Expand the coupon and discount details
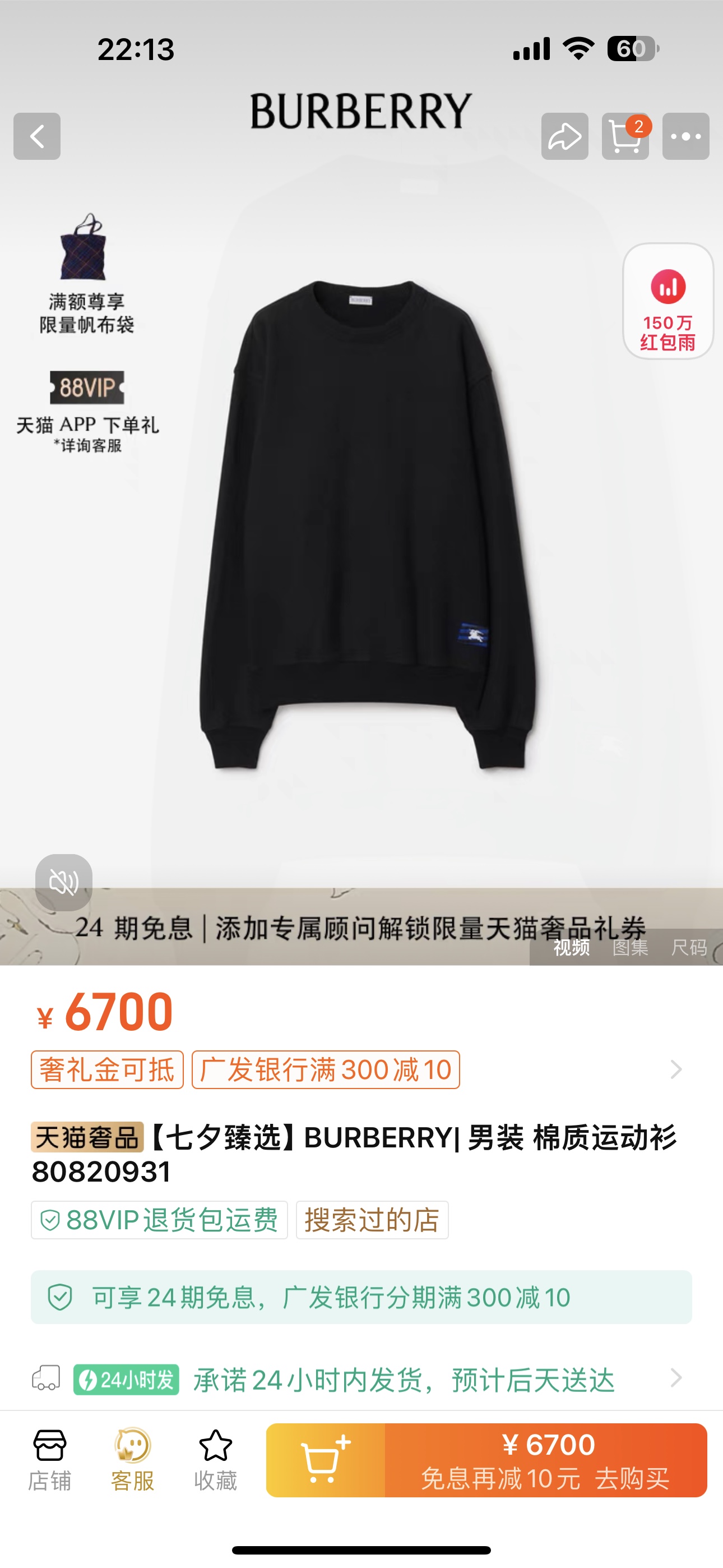723x1568 pixels. click(675, 1069)
